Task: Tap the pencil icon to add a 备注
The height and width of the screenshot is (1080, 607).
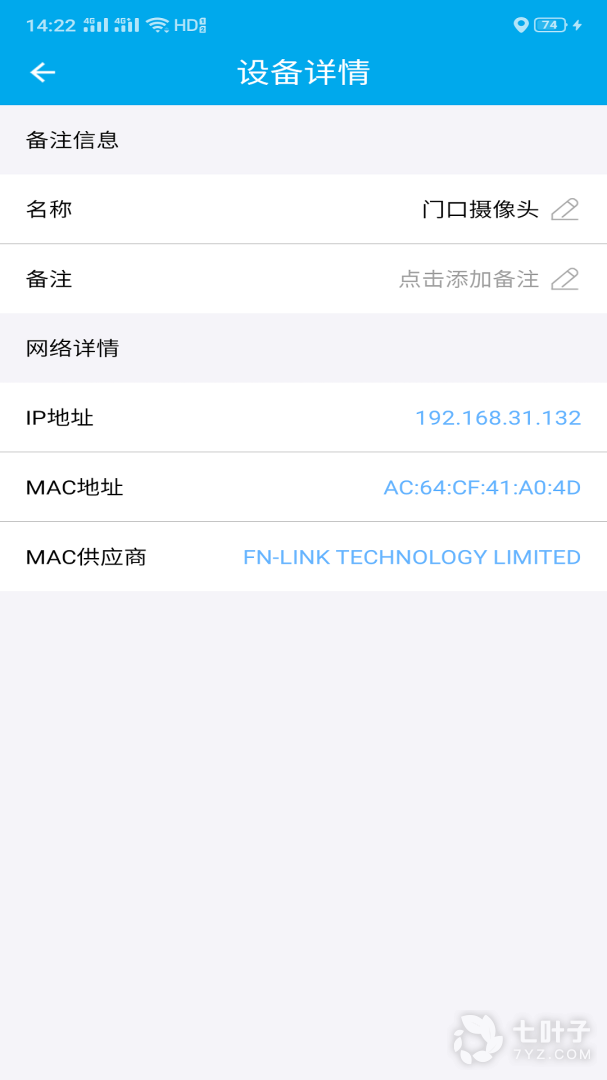Action: tap(565, 279)
